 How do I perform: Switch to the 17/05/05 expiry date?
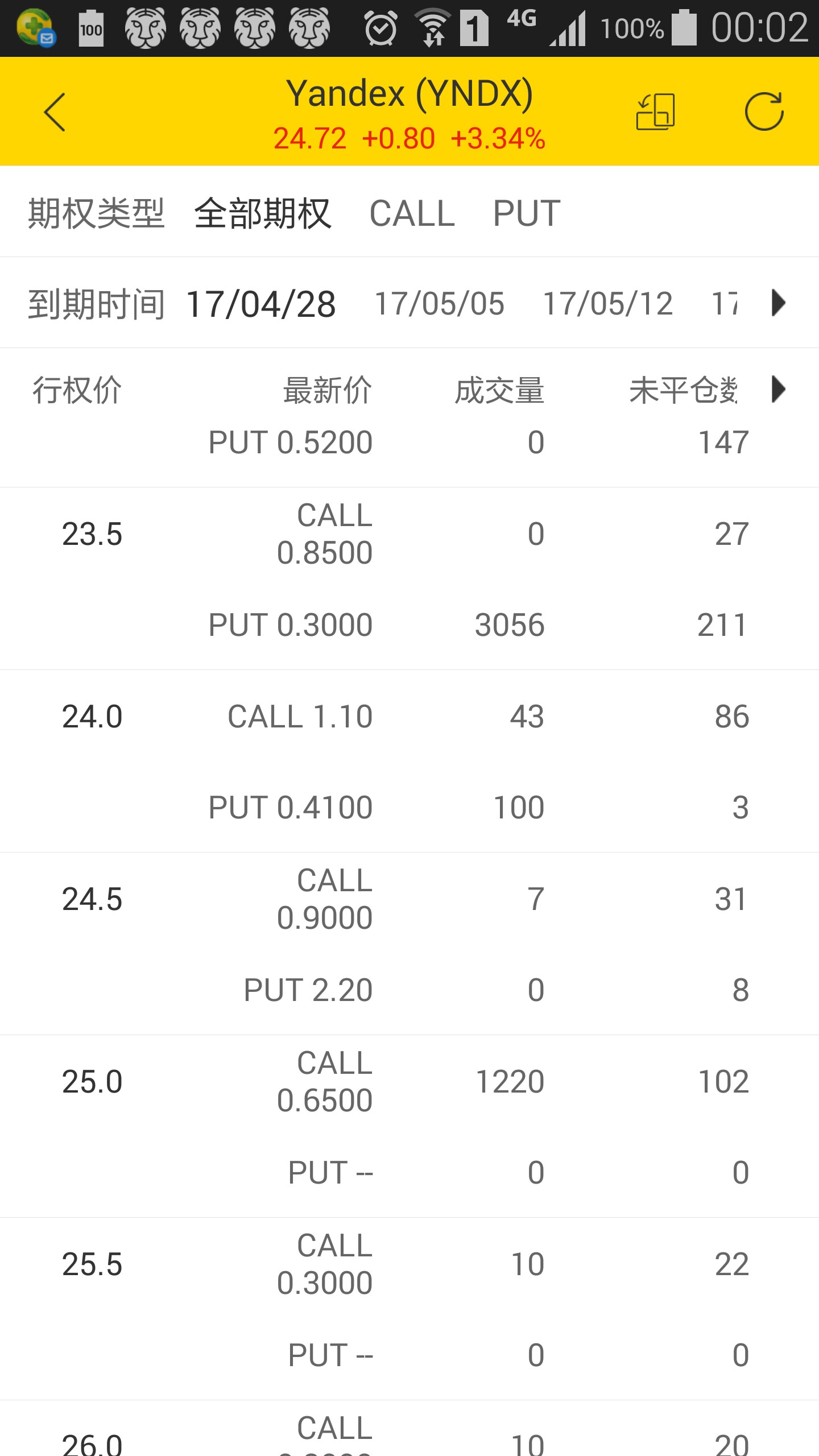point(439,303)
